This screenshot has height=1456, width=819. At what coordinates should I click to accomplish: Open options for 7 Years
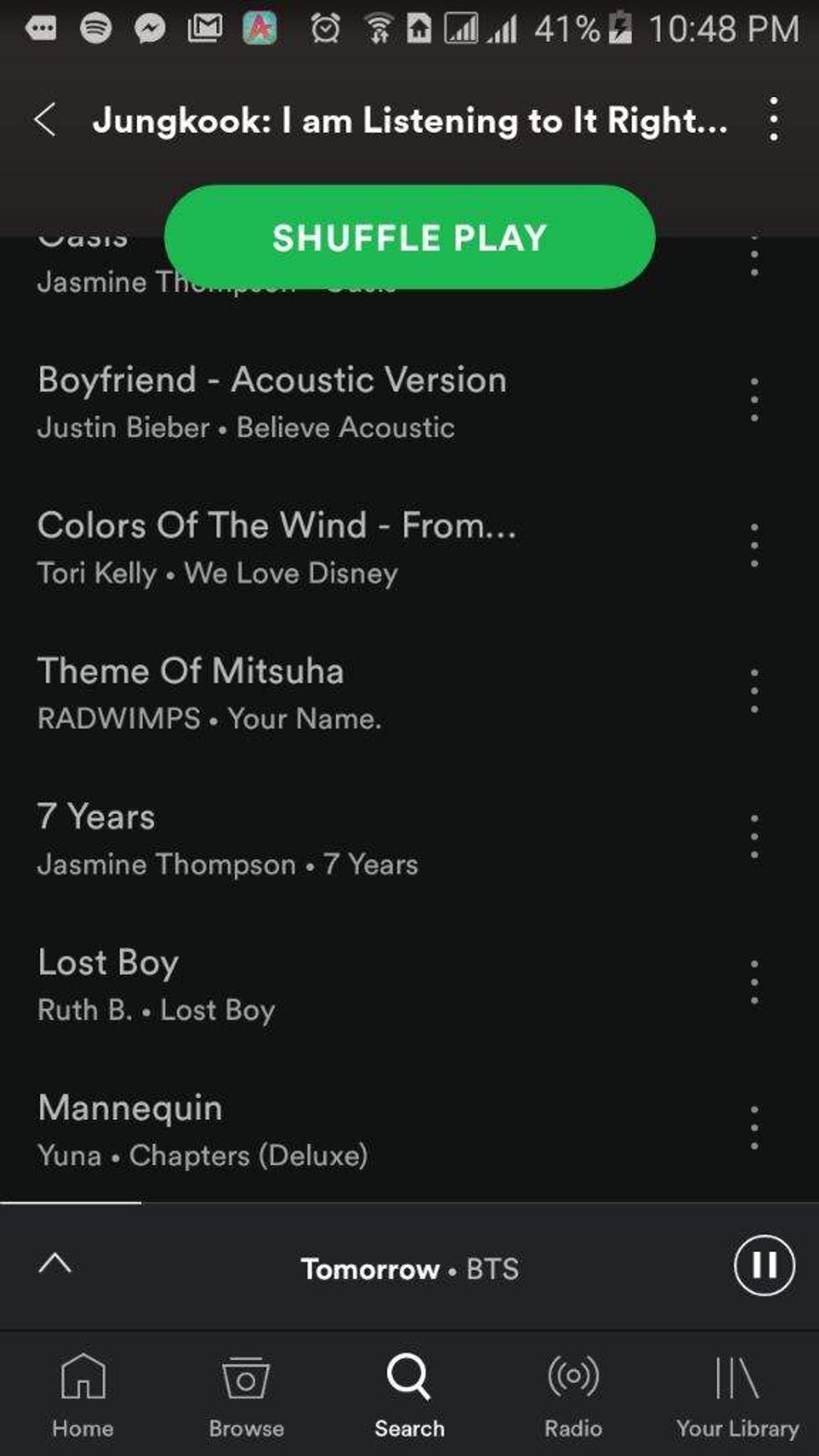pyautogui.click(x=754, y=837)
